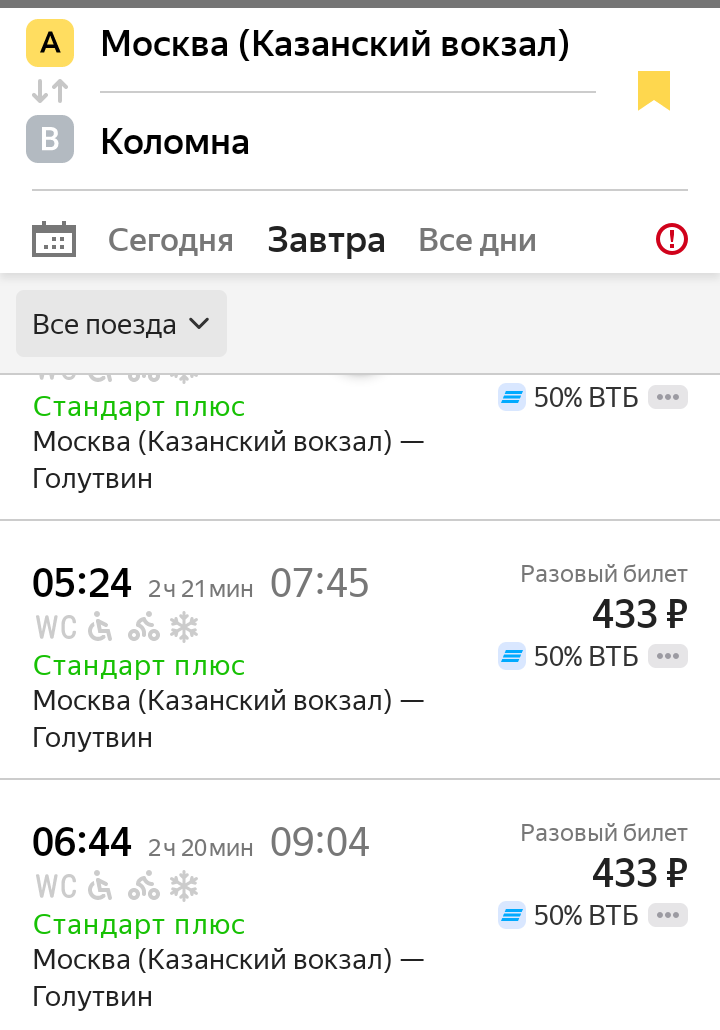The height and width of the screenshot is (1030, 720).
Task: Select the Коломна destination field
Action: tap(176, 141)
